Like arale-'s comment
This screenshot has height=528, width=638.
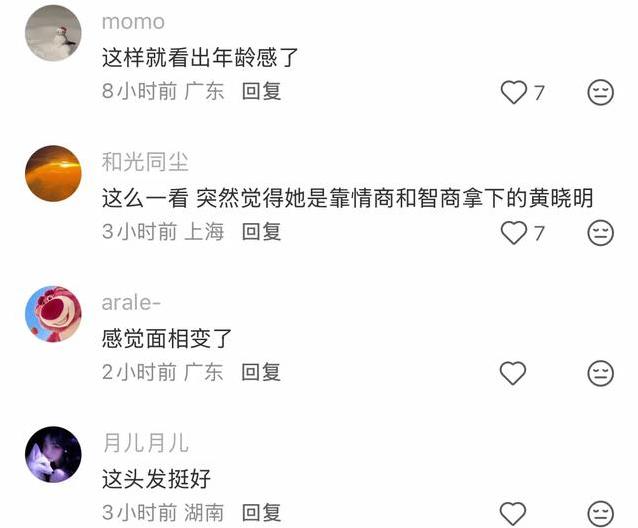[513, 373]
